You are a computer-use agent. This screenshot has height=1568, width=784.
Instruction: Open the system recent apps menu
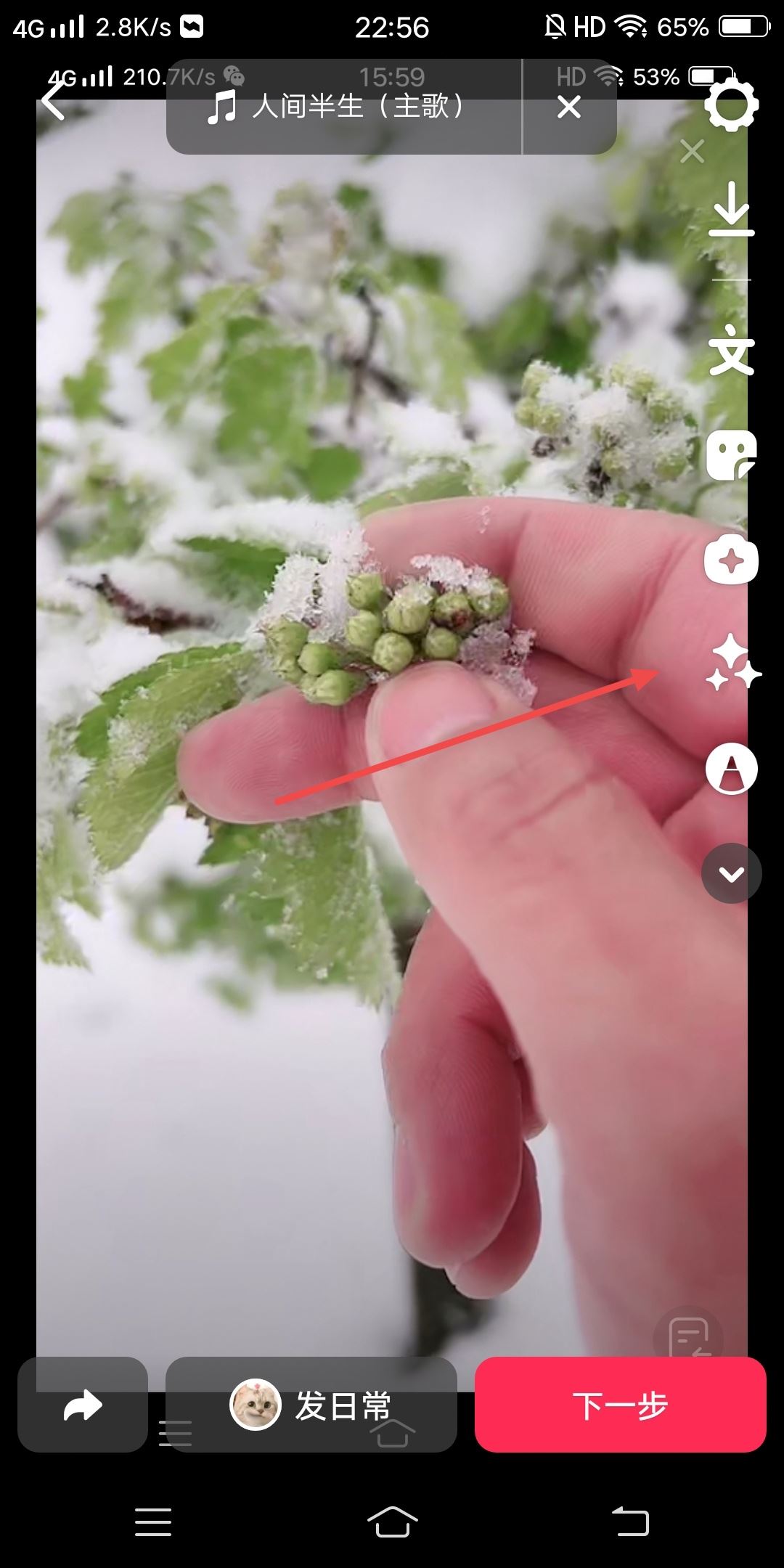(x=153, y=1522)
